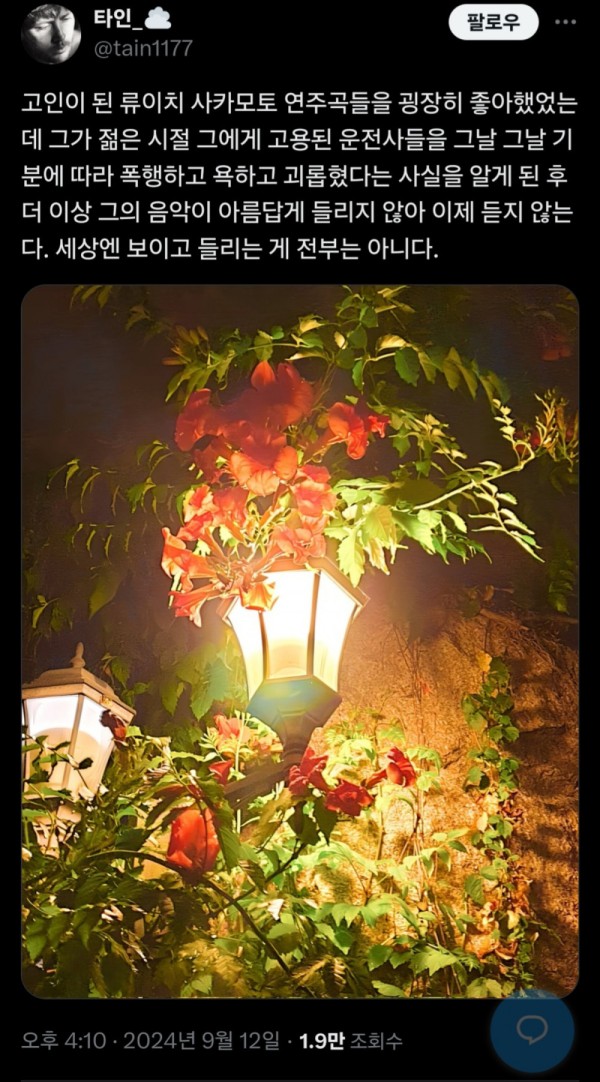600x1082 pixels.
Task: Open the @tain1177 profile handle
Action: point(144,49)
